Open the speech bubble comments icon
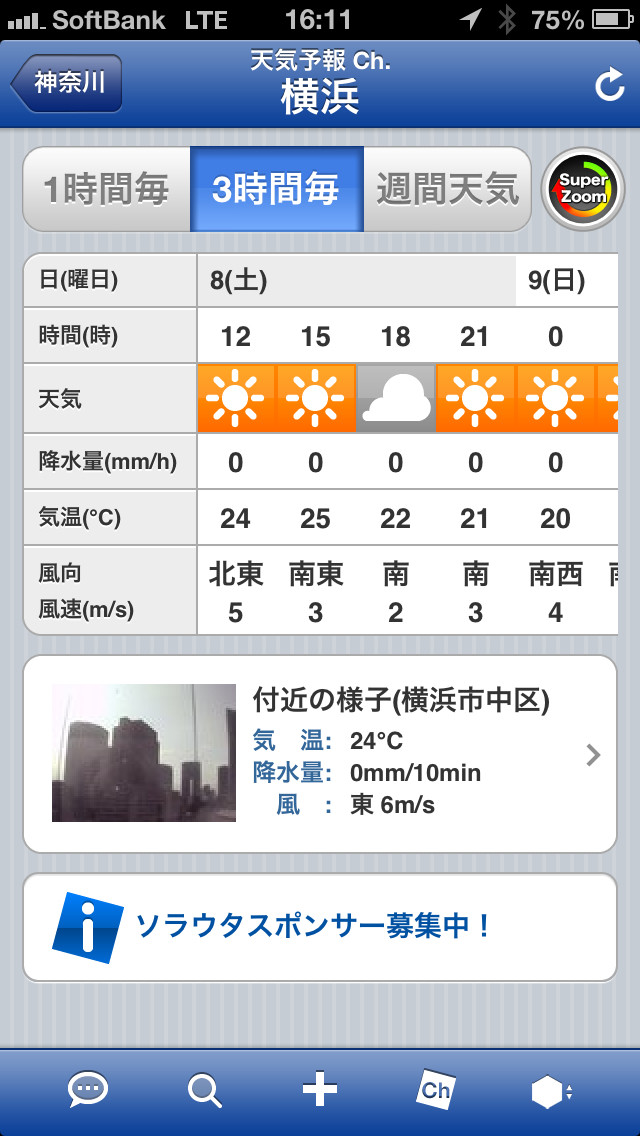Image resolution: width=640 pixels, height=1136 pixels. (88, 1090)
